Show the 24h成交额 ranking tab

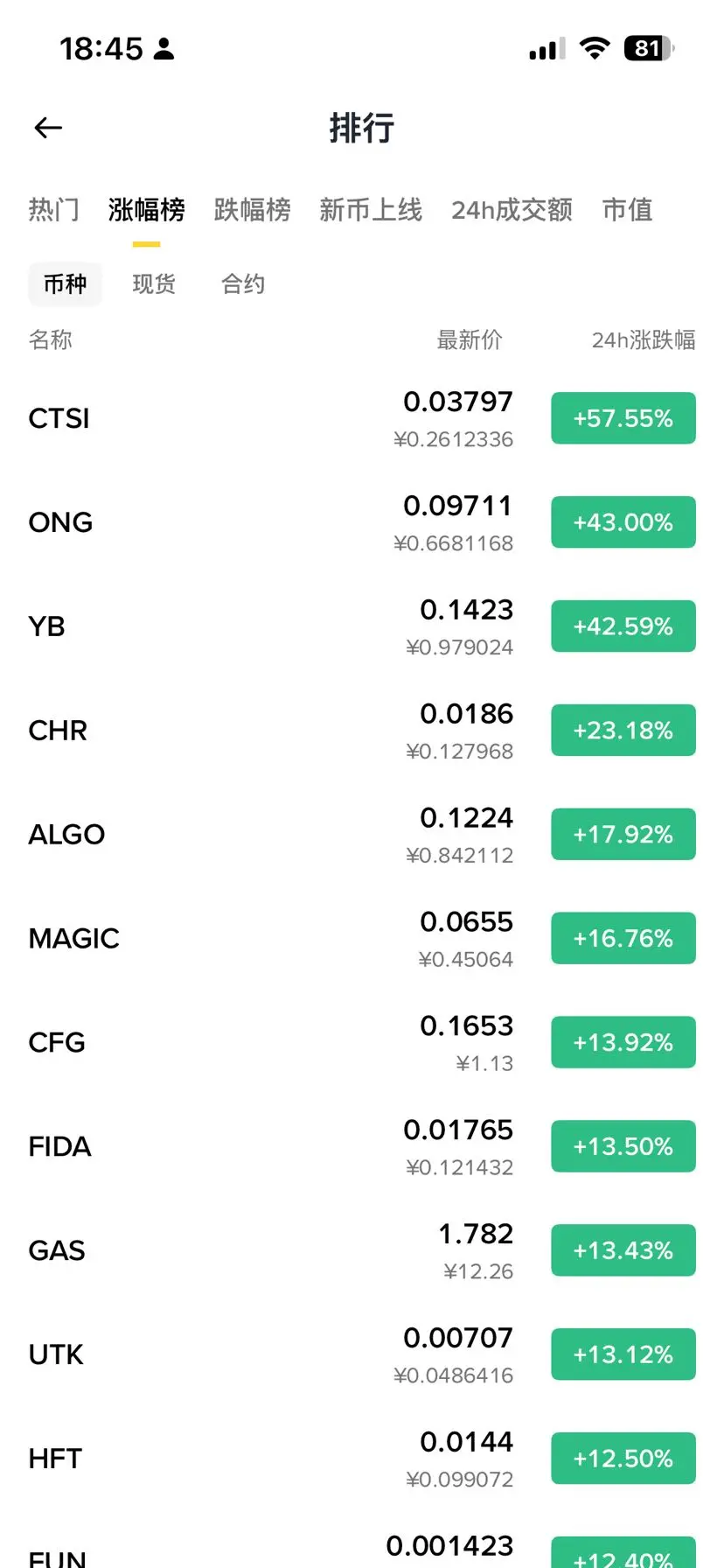[x=512, y=210]
